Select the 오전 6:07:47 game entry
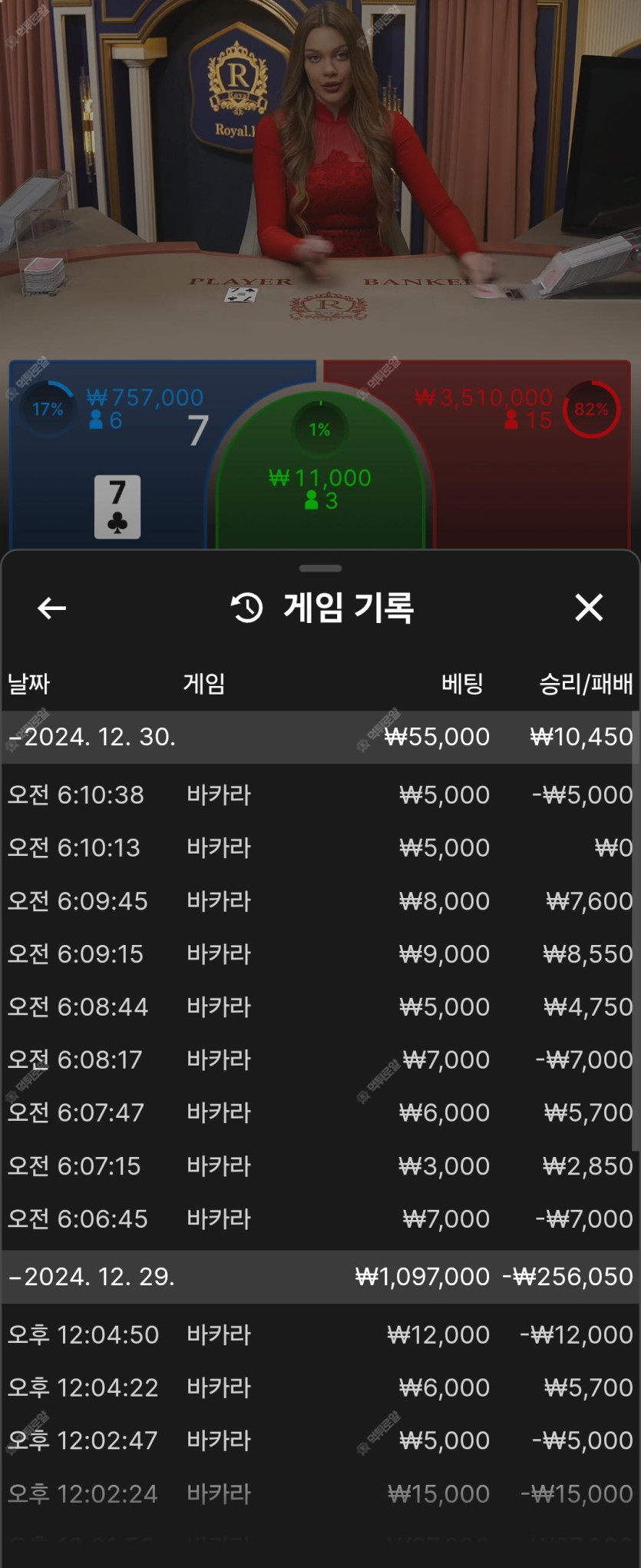Screen dimensions: 641x1568 319,1112
